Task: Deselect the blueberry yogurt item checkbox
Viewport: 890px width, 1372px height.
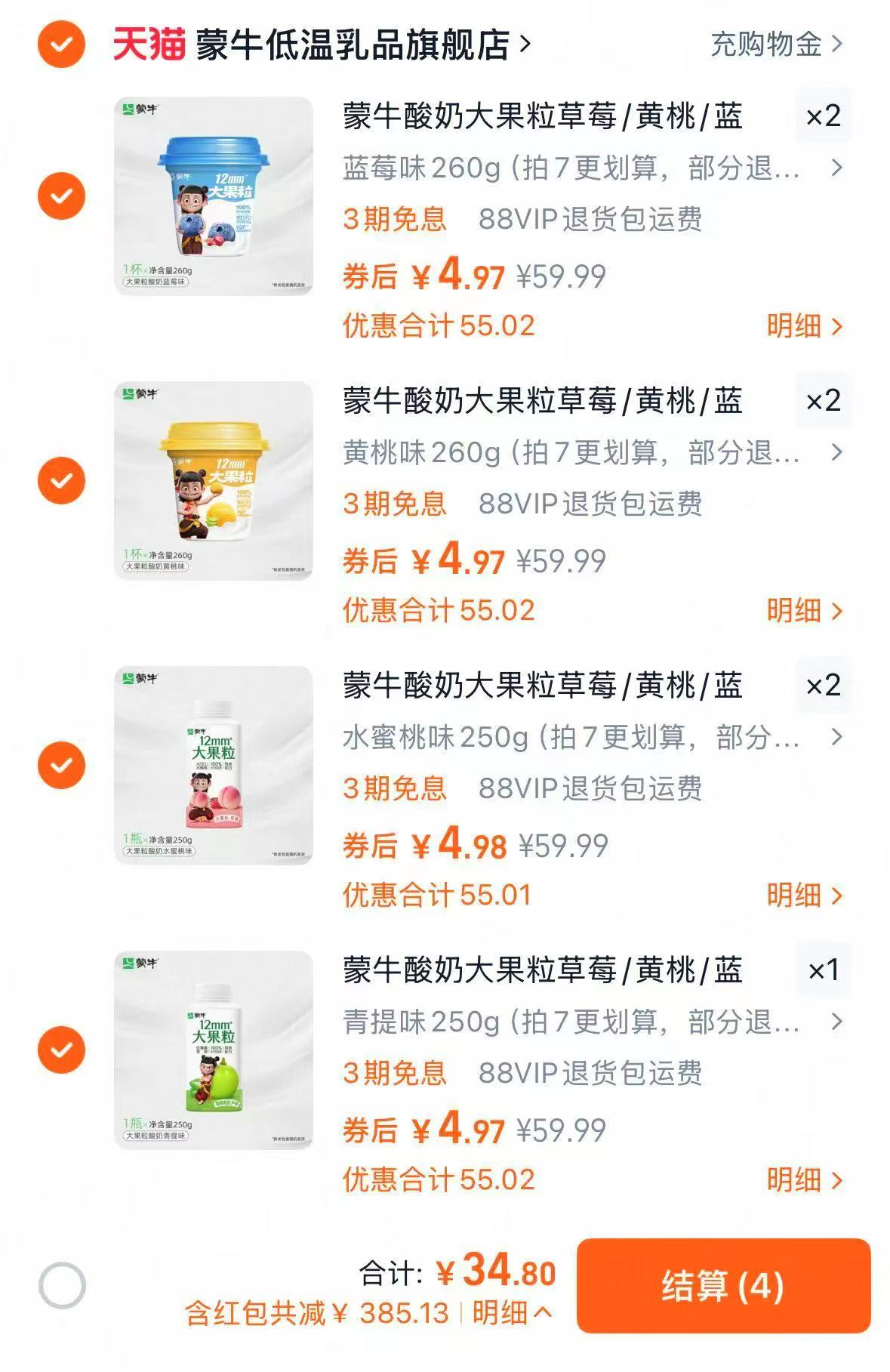Action: 60,196
